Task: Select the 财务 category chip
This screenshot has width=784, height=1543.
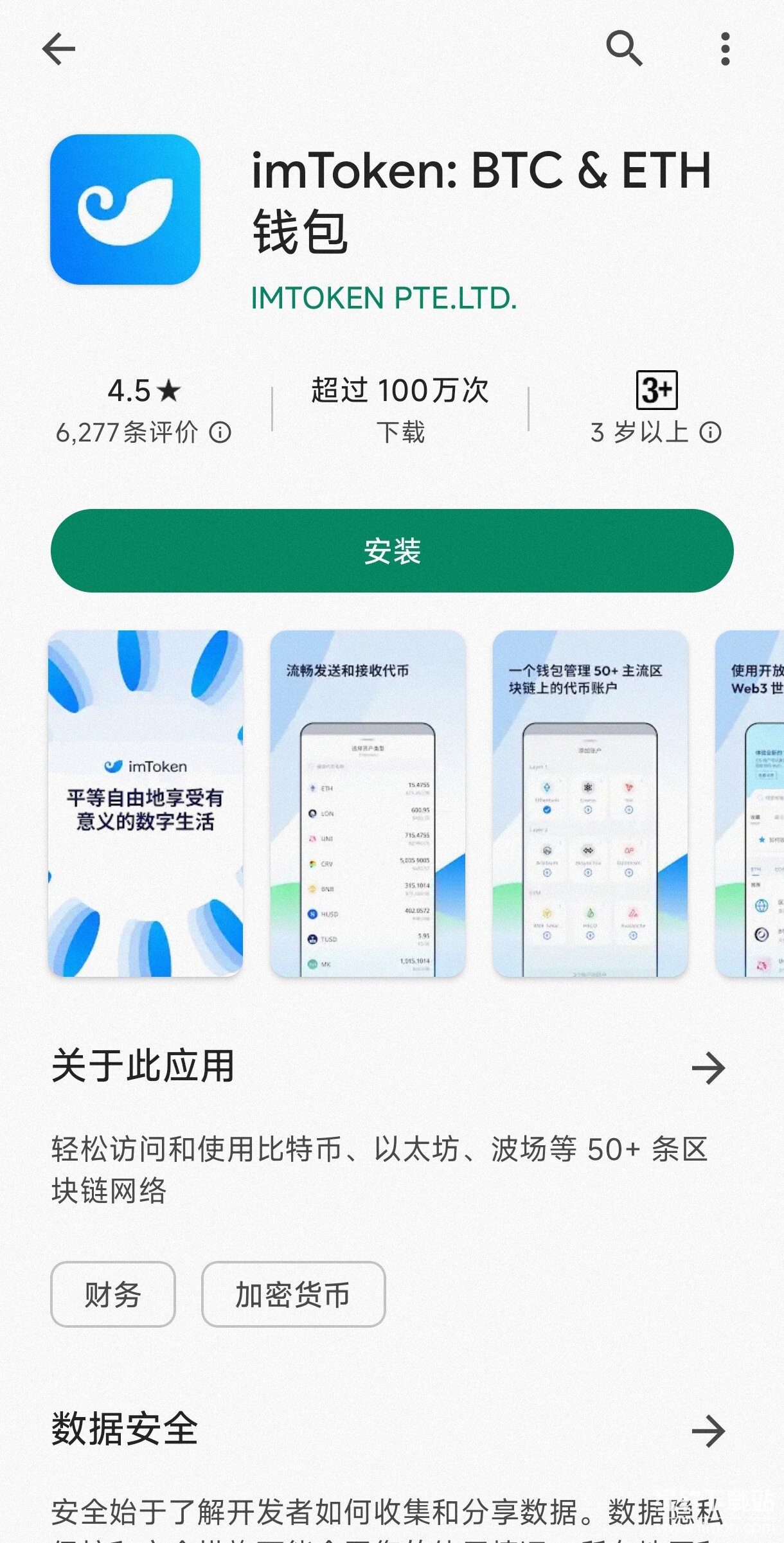Action: click(113, 1294)
